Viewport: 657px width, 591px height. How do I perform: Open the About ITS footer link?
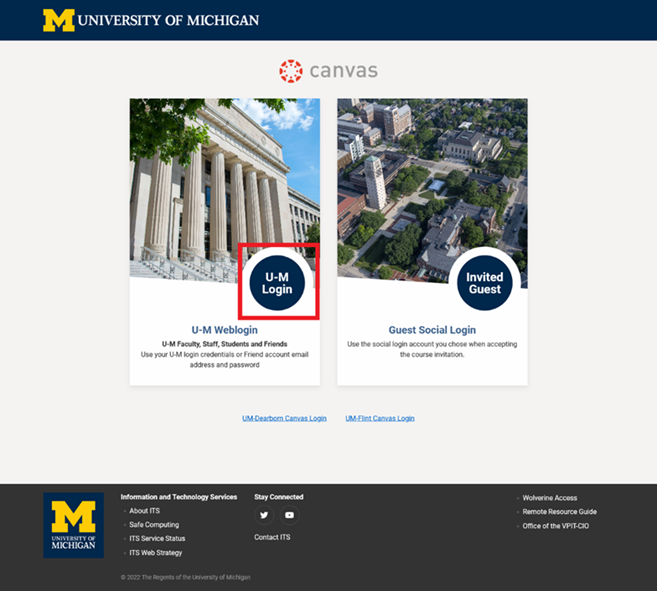coord(144,511)
